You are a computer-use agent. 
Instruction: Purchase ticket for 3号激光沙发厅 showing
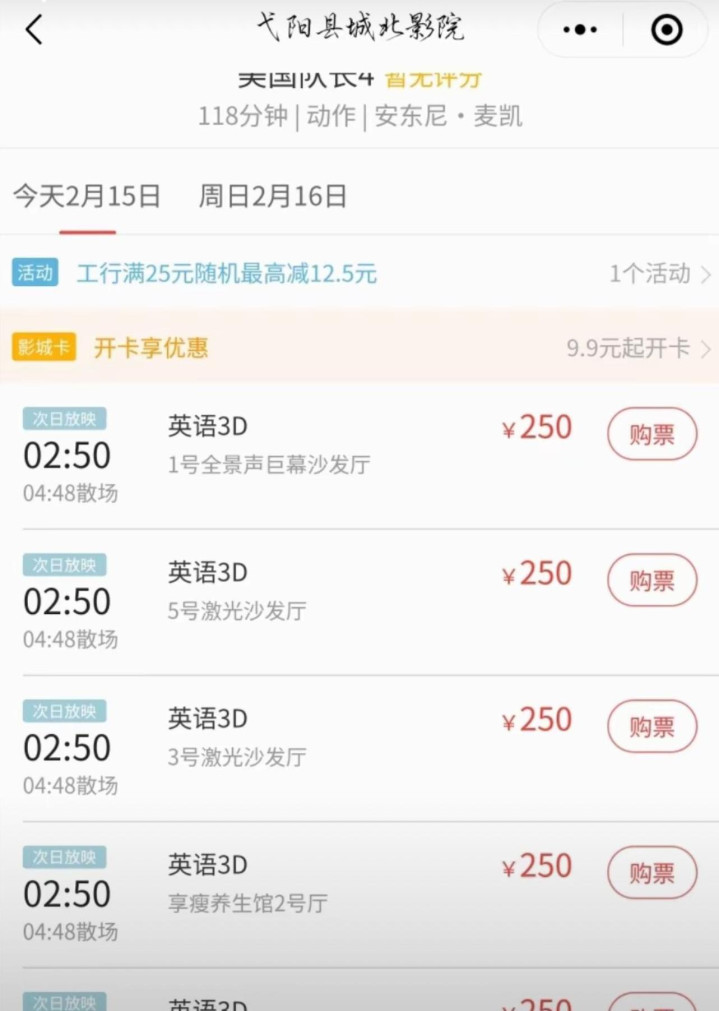tap(652, 726)
